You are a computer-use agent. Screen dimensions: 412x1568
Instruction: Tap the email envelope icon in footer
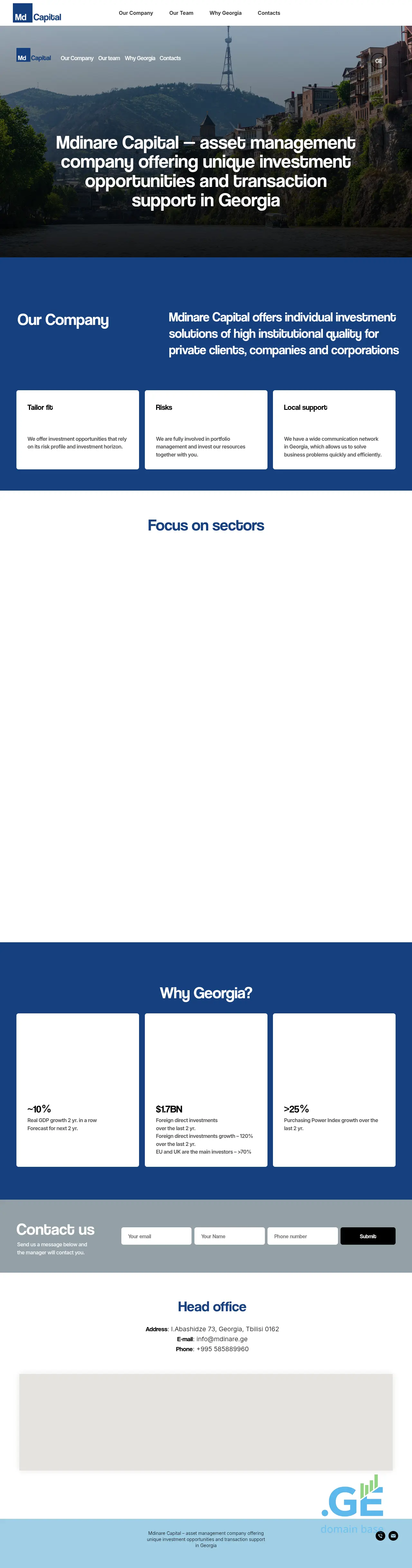pyautogui.click(x=393, y=1536)
